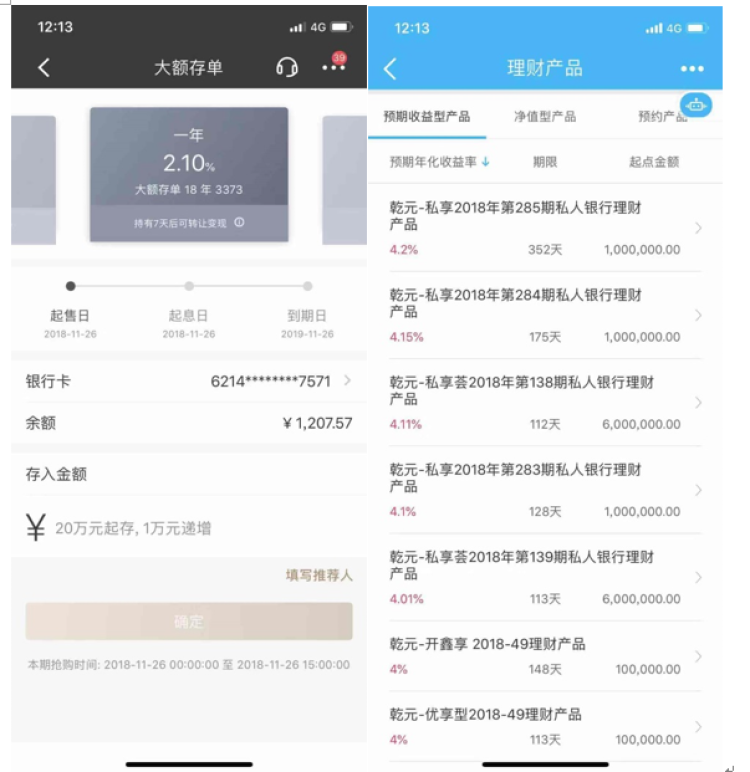Sort by 预期年化收益率
The image size is (750, 772).
440,161
